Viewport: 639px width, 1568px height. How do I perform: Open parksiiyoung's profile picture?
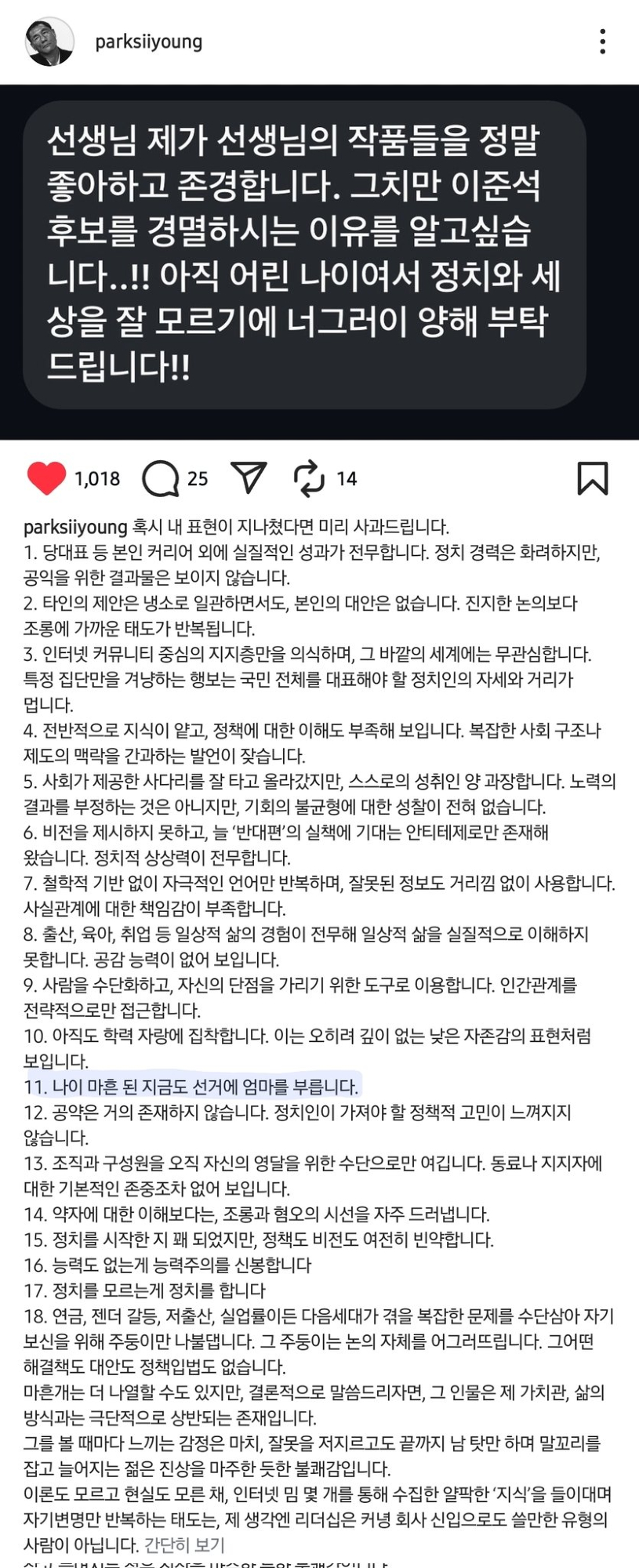coord(49,42)
